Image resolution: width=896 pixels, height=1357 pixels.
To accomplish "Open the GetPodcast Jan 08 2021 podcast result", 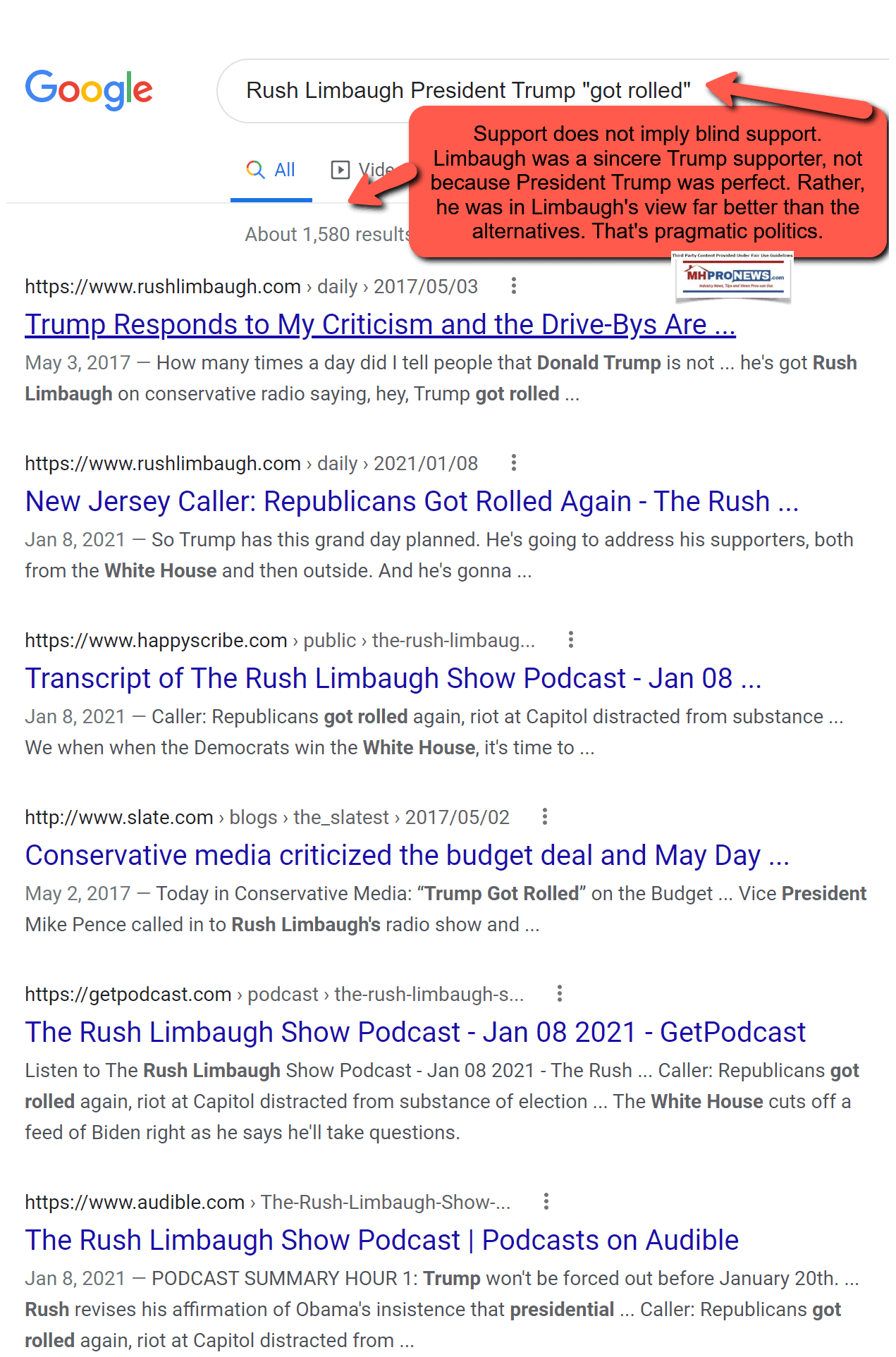I will click(415, 1033).
